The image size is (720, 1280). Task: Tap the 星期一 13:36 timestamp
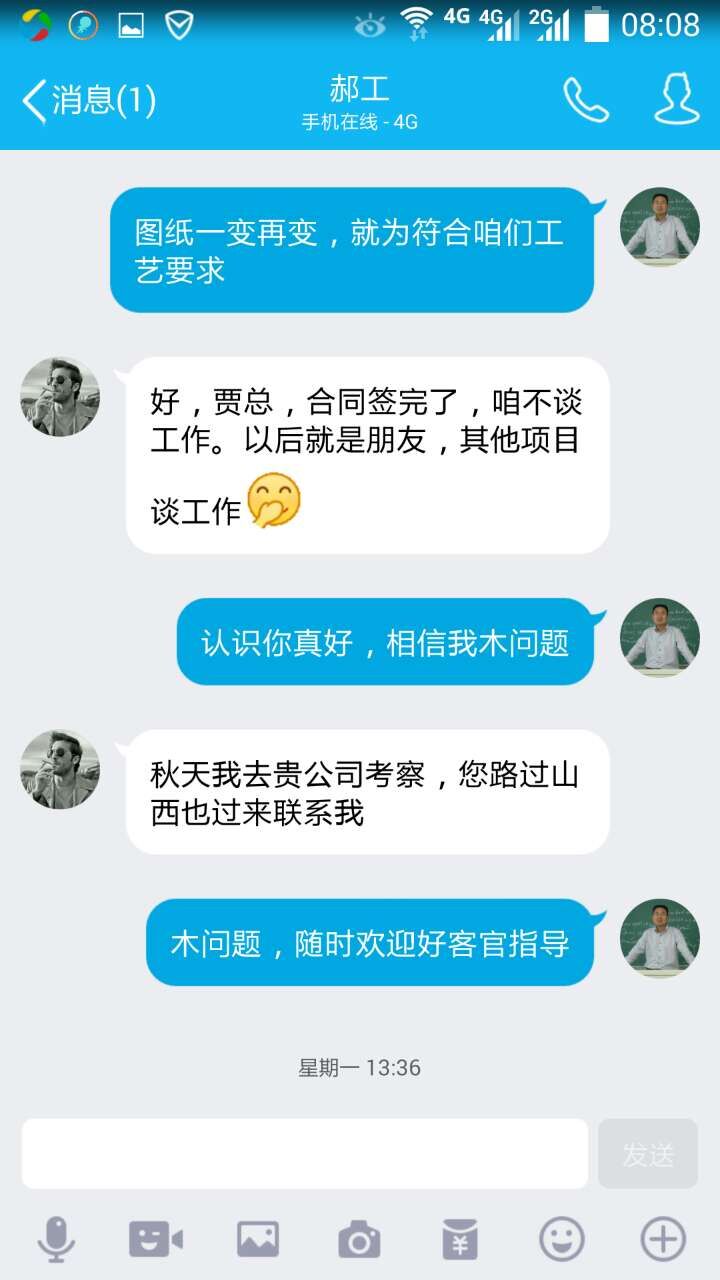[360, 1068]
